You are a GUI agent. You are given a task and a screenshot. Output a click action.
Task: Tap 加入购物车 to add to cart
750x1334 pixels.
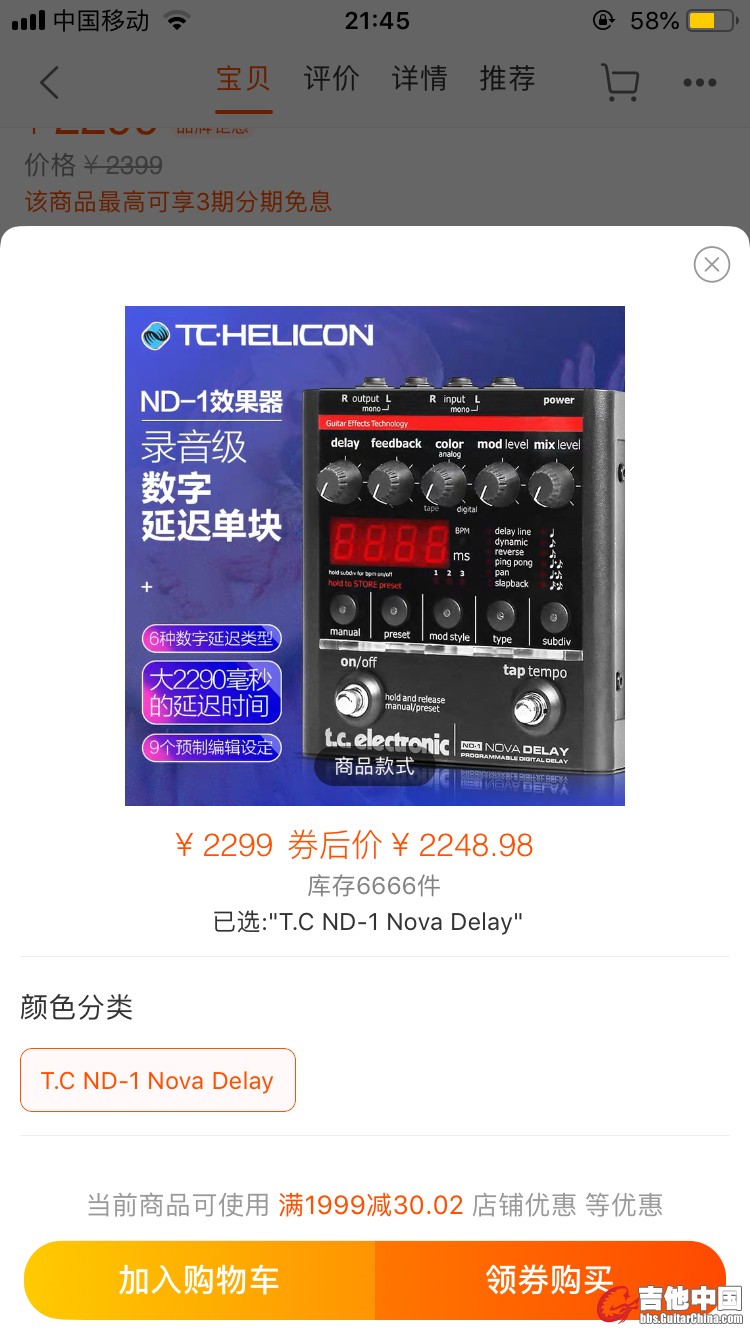coord(199,1280)
